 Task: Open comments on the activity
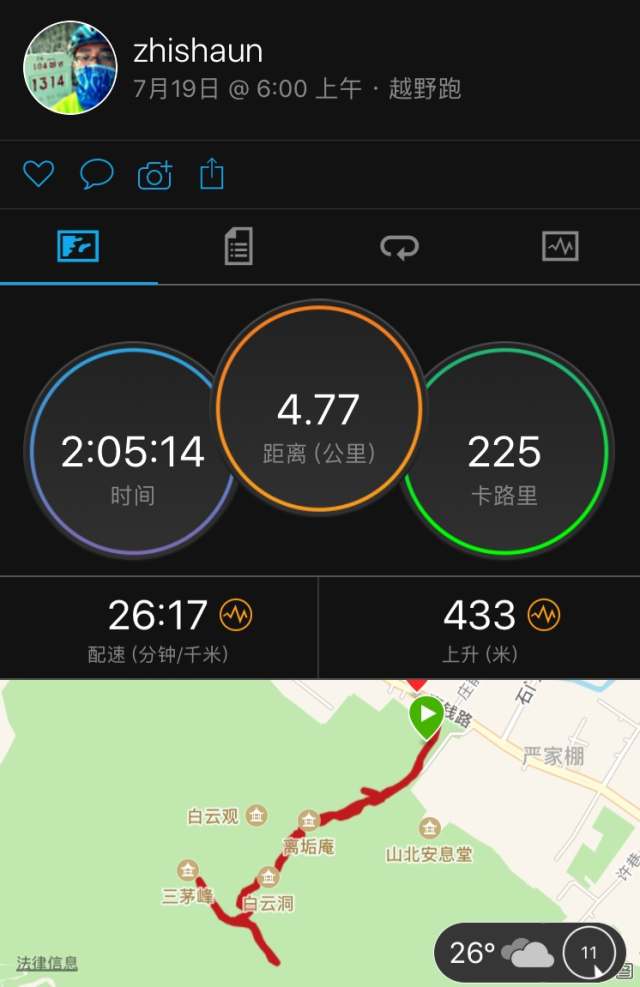tap(96, 175)
